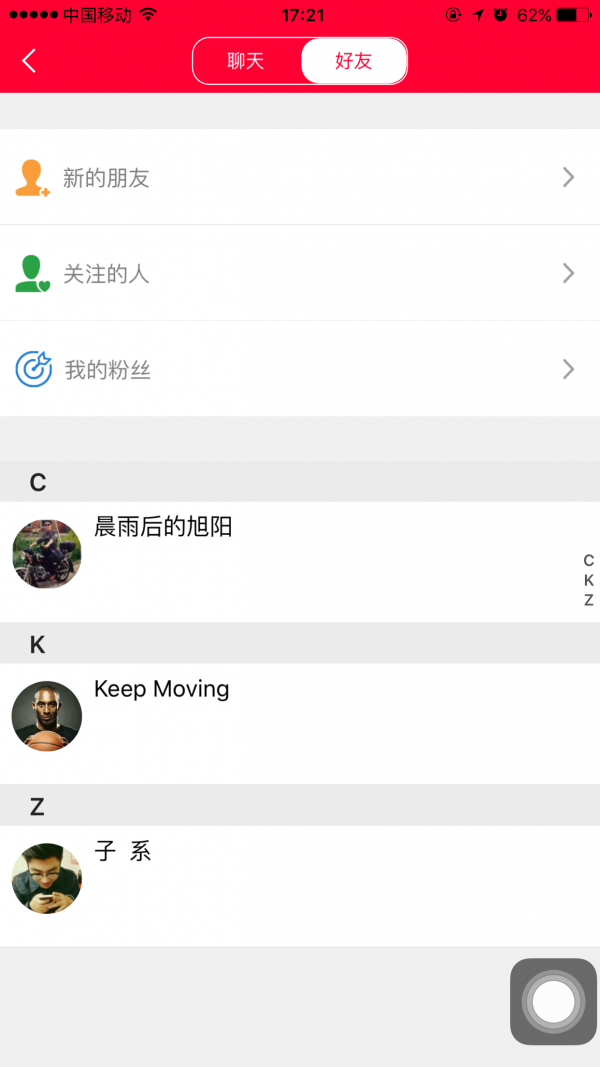Jump to letter K in the index
Image resolution: width=600 pixels, height=1067 pixels.
click(589, 580)
